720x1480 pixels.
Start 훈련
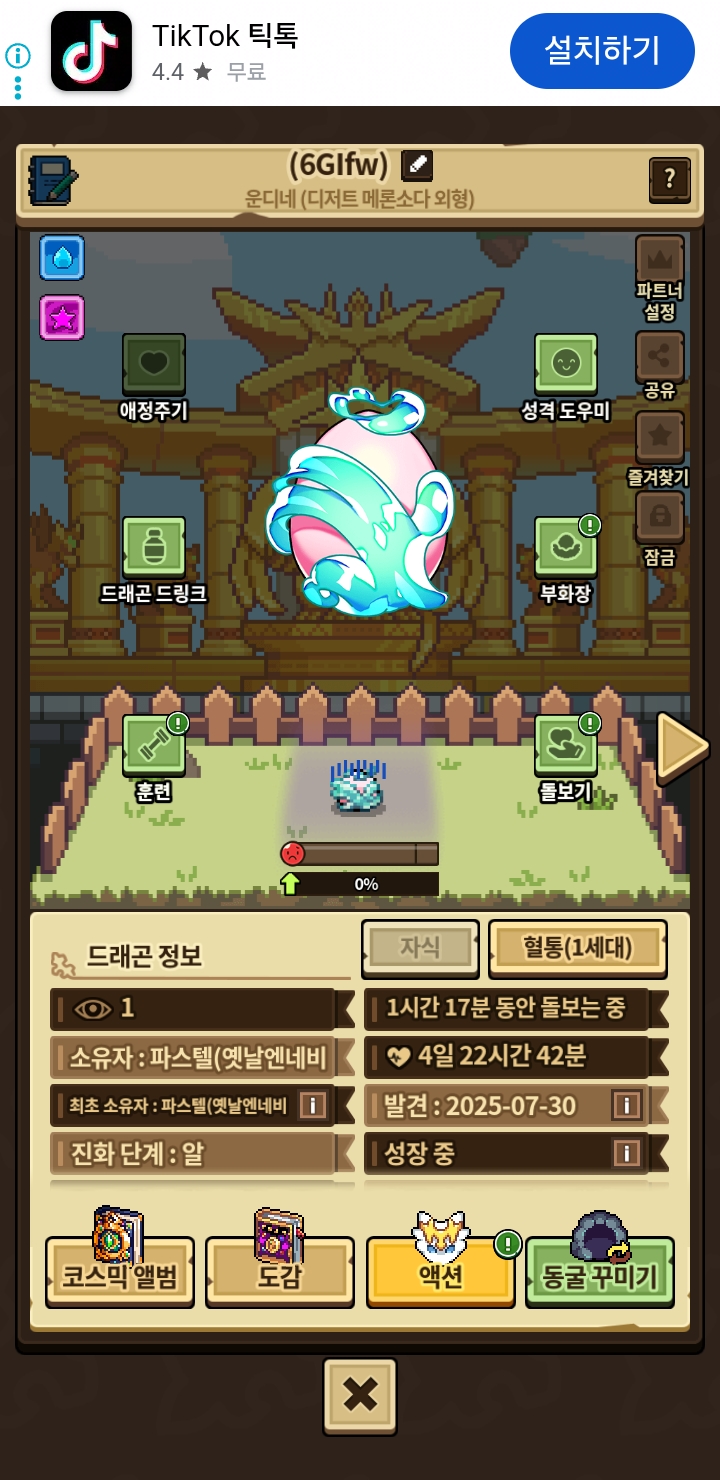click(154, 746)
